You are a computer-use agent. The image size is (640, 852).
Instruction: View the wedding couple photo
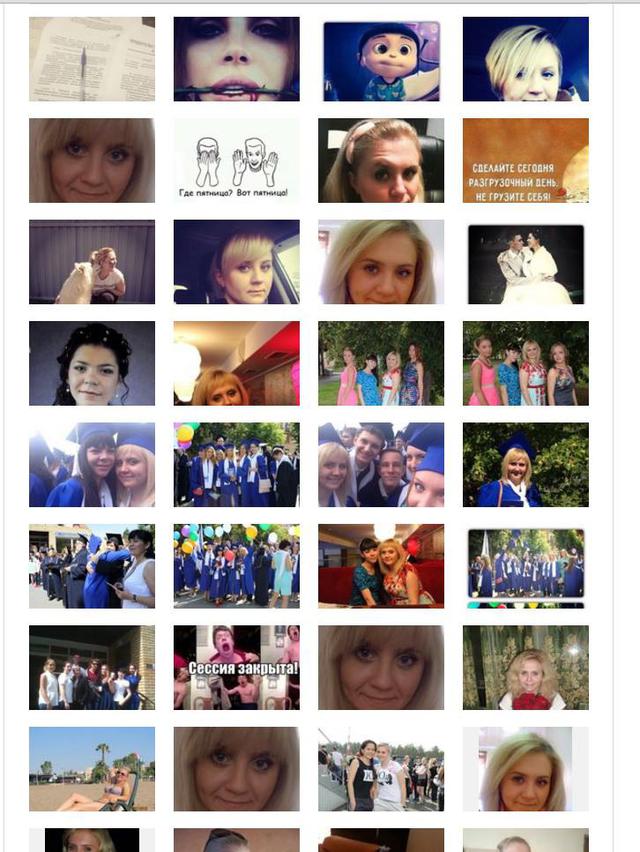click(525, 264)
